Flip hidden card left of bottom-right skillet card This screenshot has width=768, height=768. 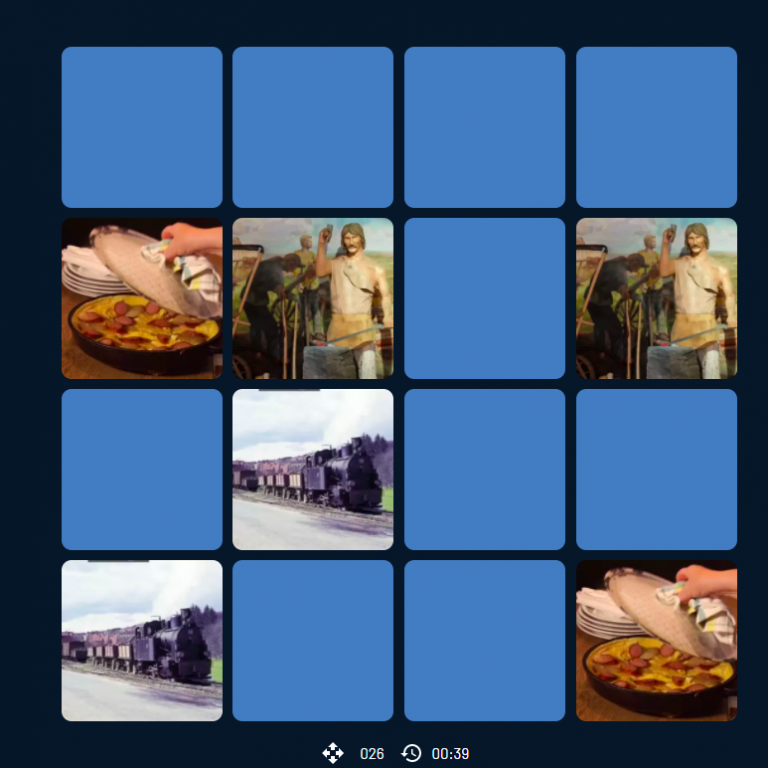click(484, 640)
